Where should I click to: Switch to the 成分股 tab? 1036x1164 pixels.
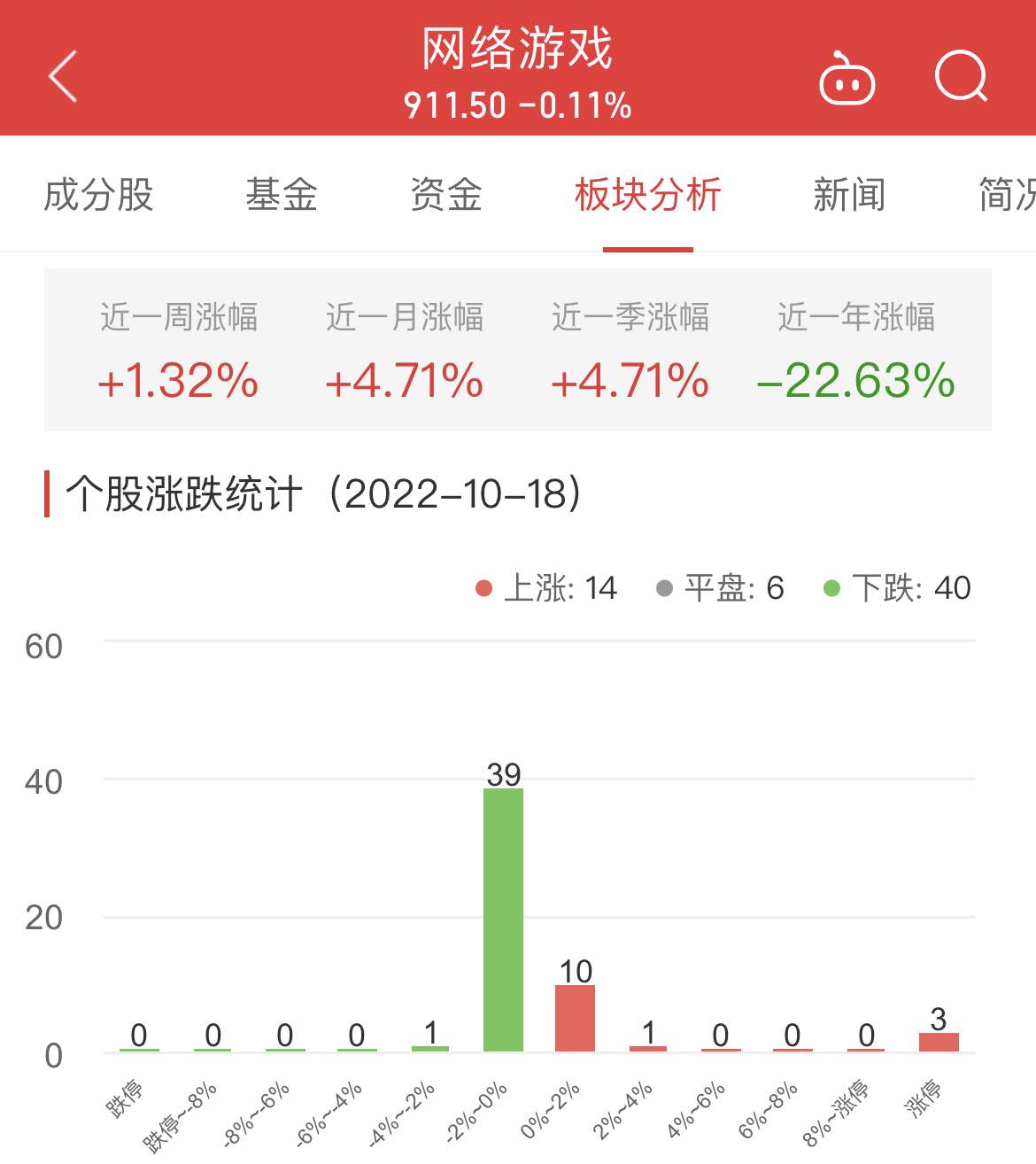tap(98, 195)
